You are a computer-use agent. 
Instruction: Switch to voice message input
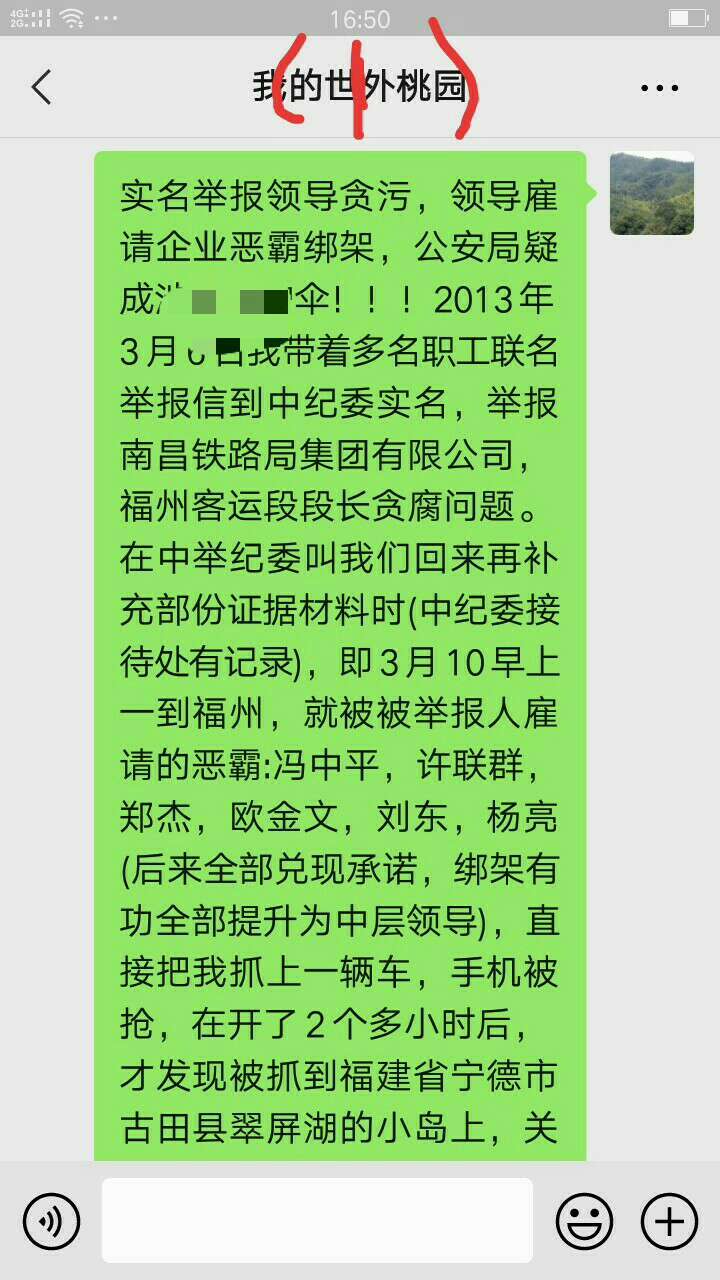point(51,1221)
